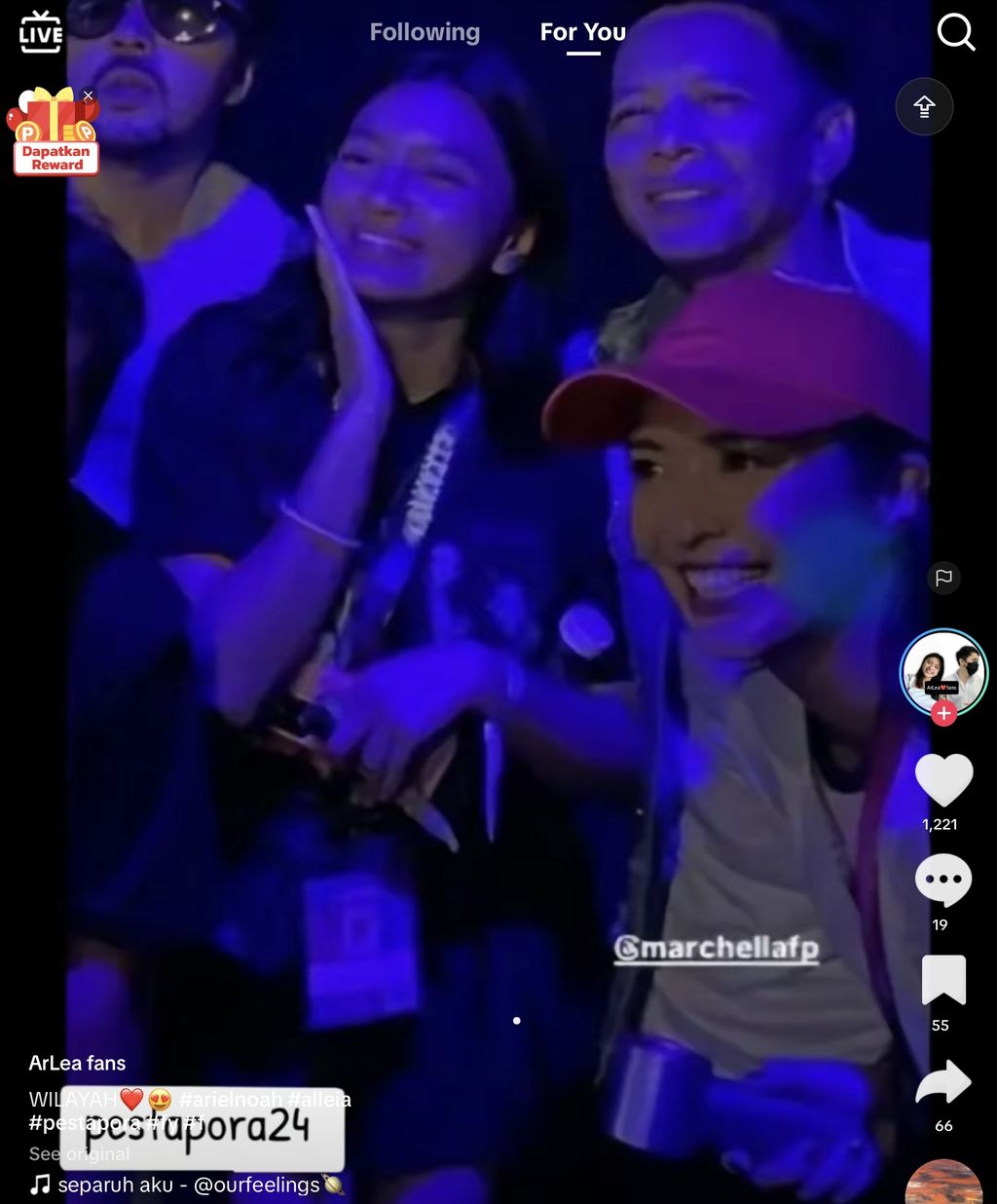Dismiss the Dapatkan Reward banner

pyautogui.click(x=88, y=95)
